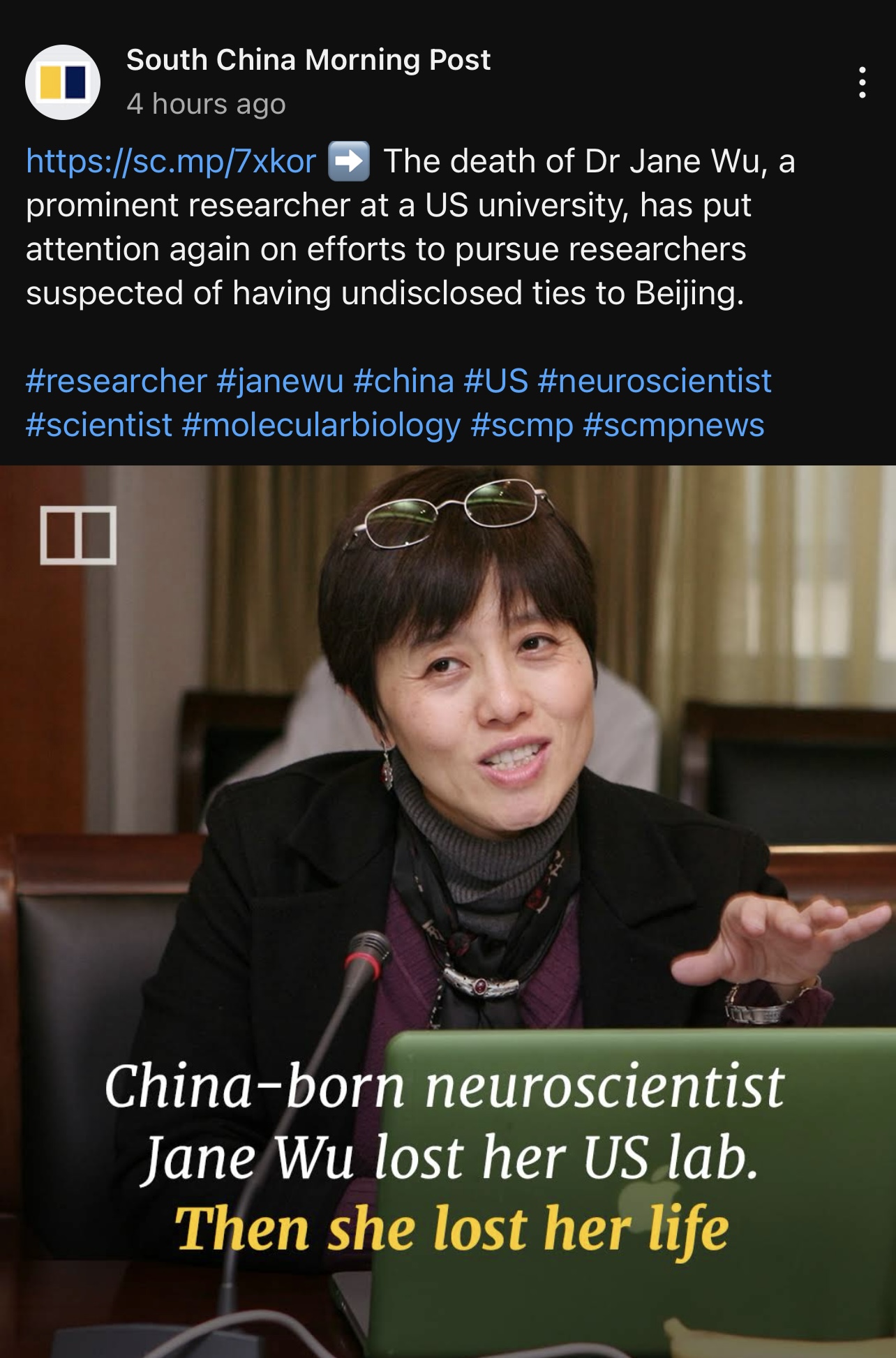This screenshot has height=1358, width=896.
Task: Open the #scmpnews hashtag
Action: (x=673, y=425)
